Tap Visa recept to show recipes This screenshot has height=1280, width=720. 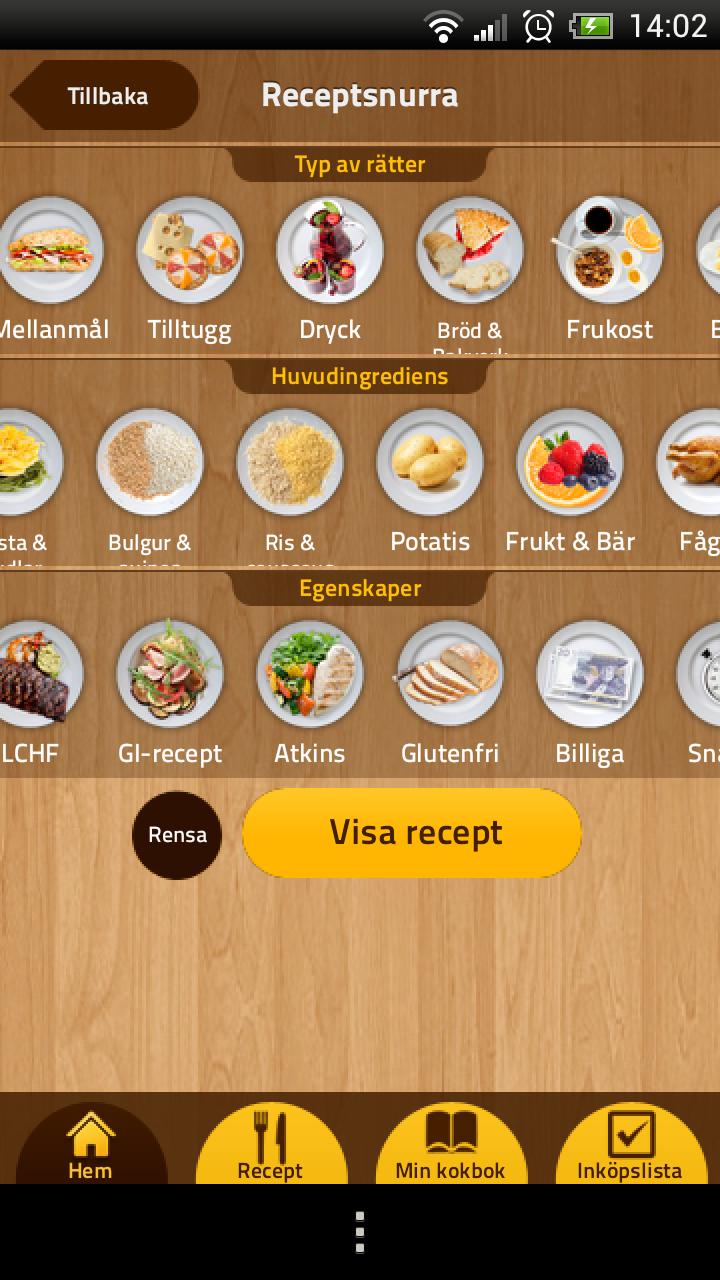(412, 833)
